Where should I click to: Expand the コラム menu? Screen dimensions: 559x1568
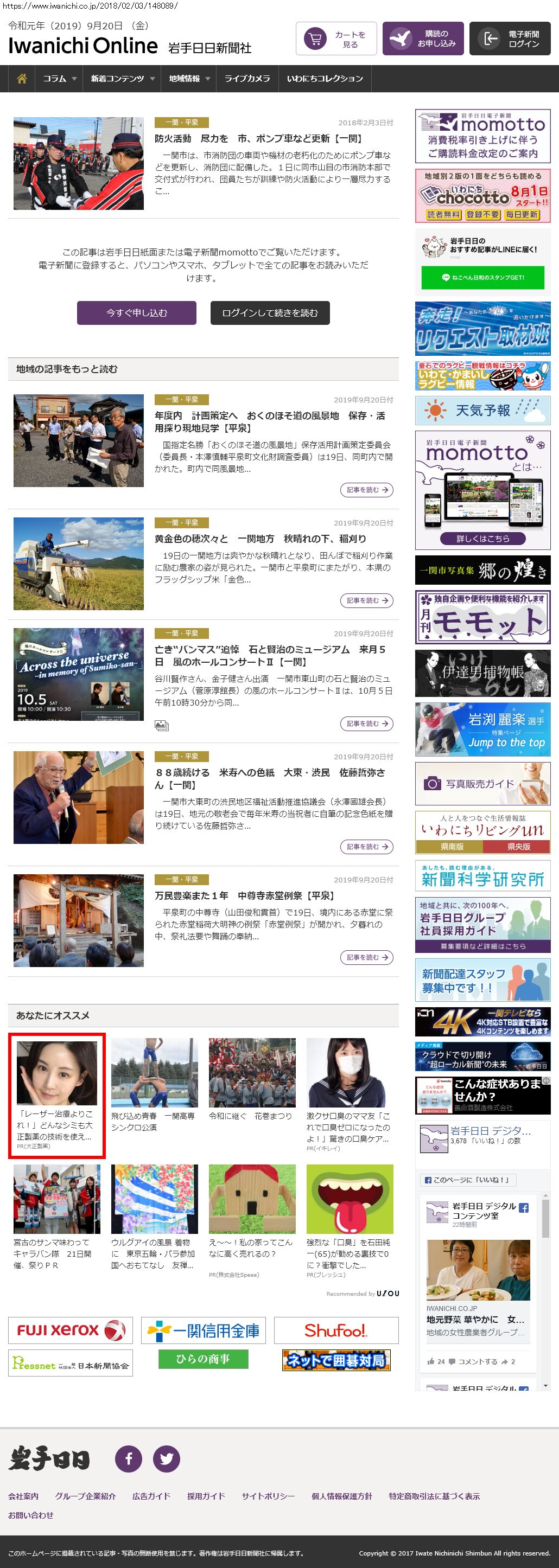point(59,79)
